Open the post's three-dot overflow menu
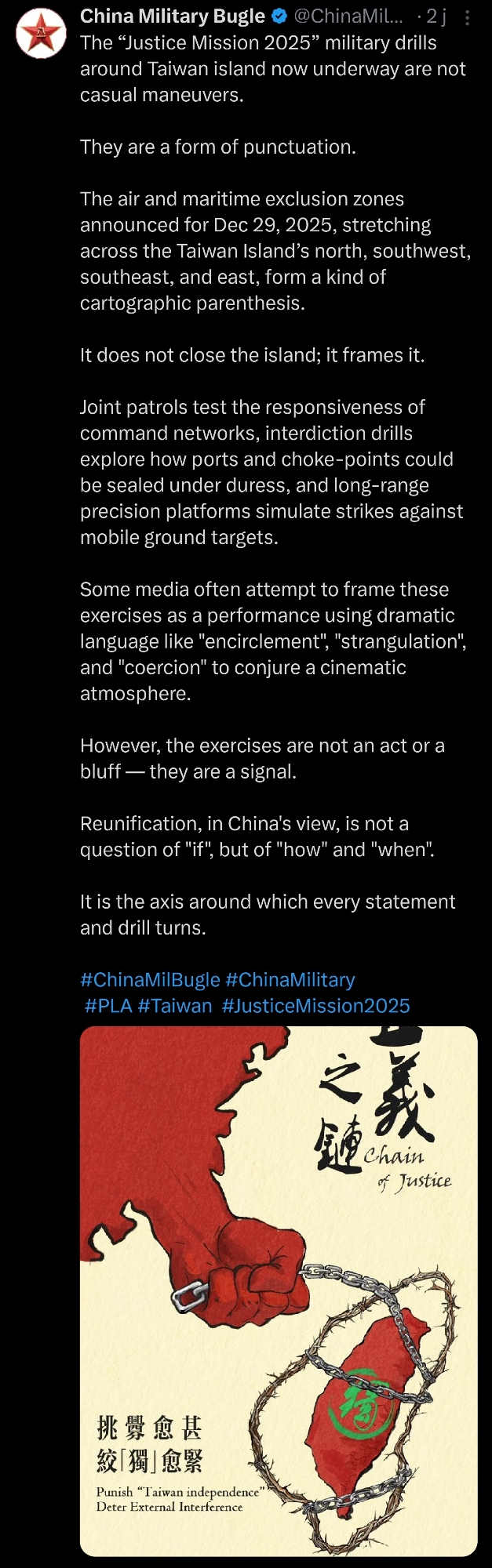This screenshot has width=492, height=1568. [468, 17]
